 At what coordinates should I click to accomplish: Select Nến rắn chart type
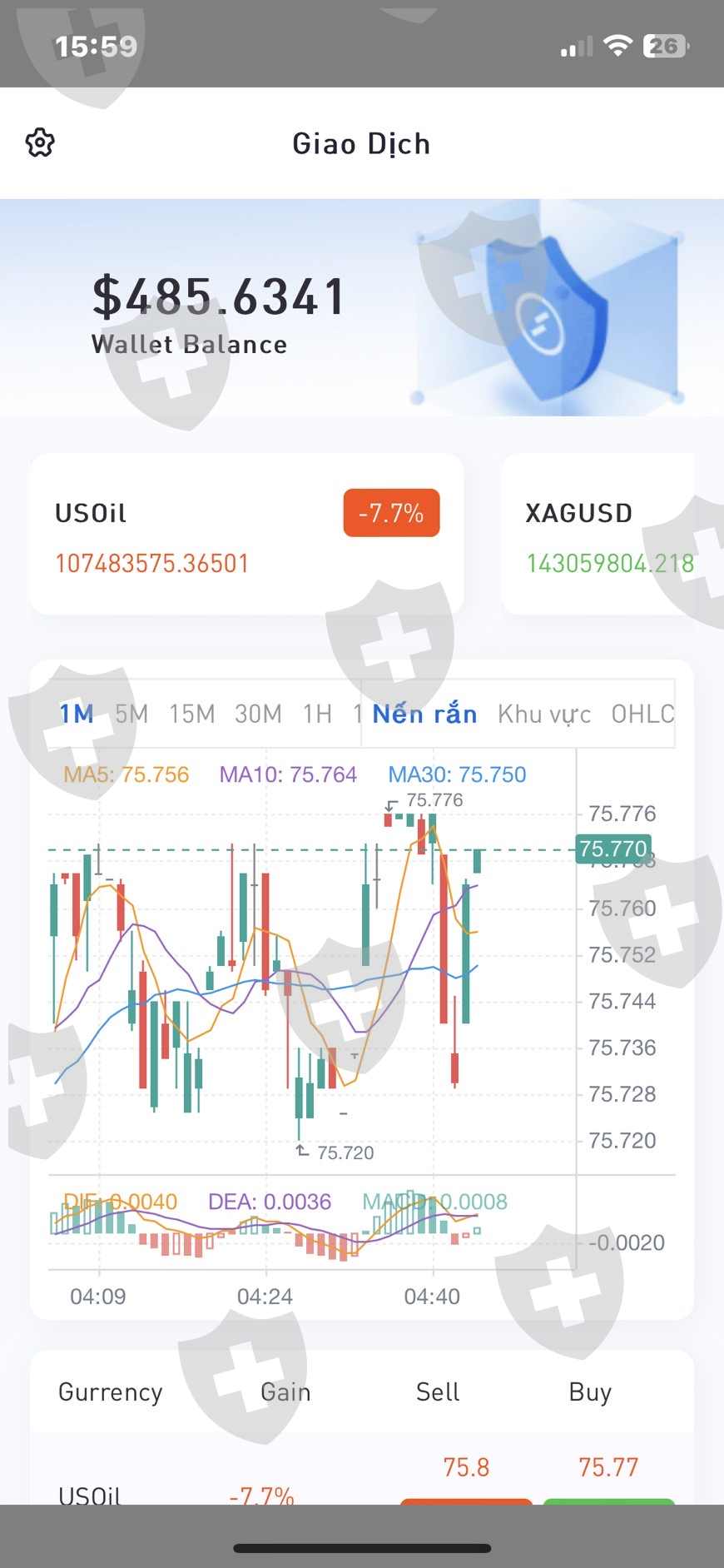click(x=424, y=714)
